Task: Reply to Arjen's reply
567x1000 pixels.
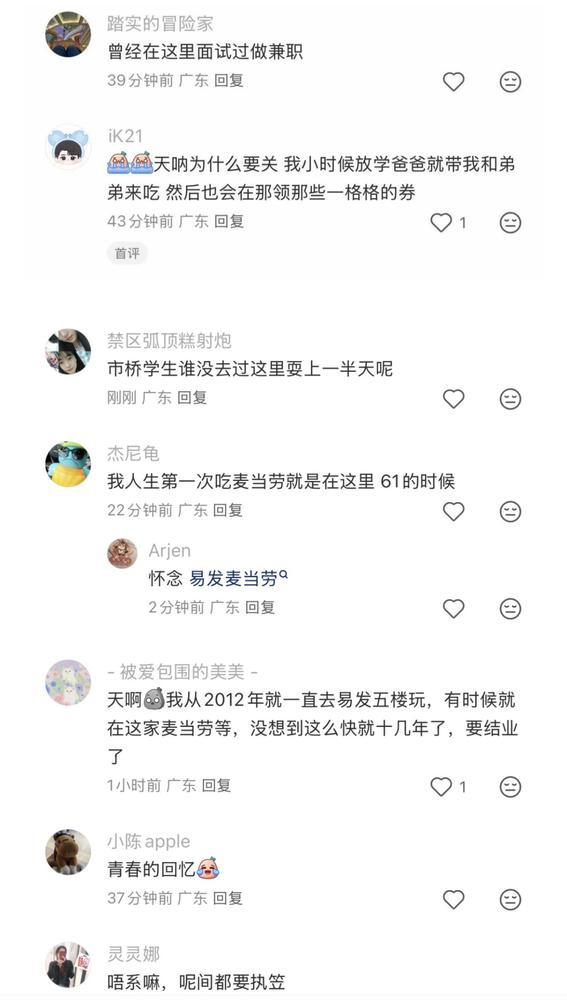Action: click(260, 607)
